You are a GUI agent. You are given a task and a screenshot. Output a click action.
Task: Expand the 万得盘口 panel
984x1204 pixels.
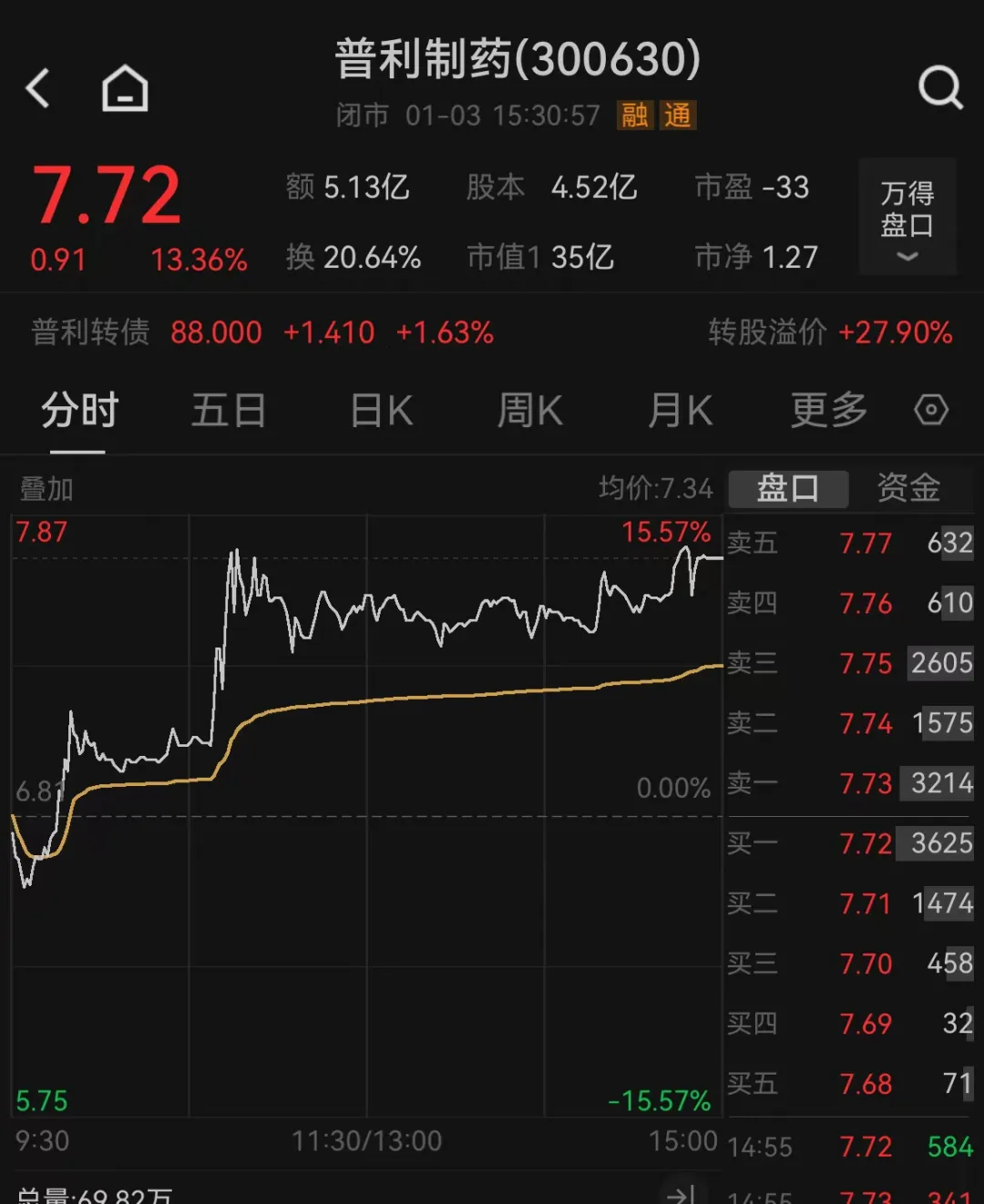coord(907,219)
